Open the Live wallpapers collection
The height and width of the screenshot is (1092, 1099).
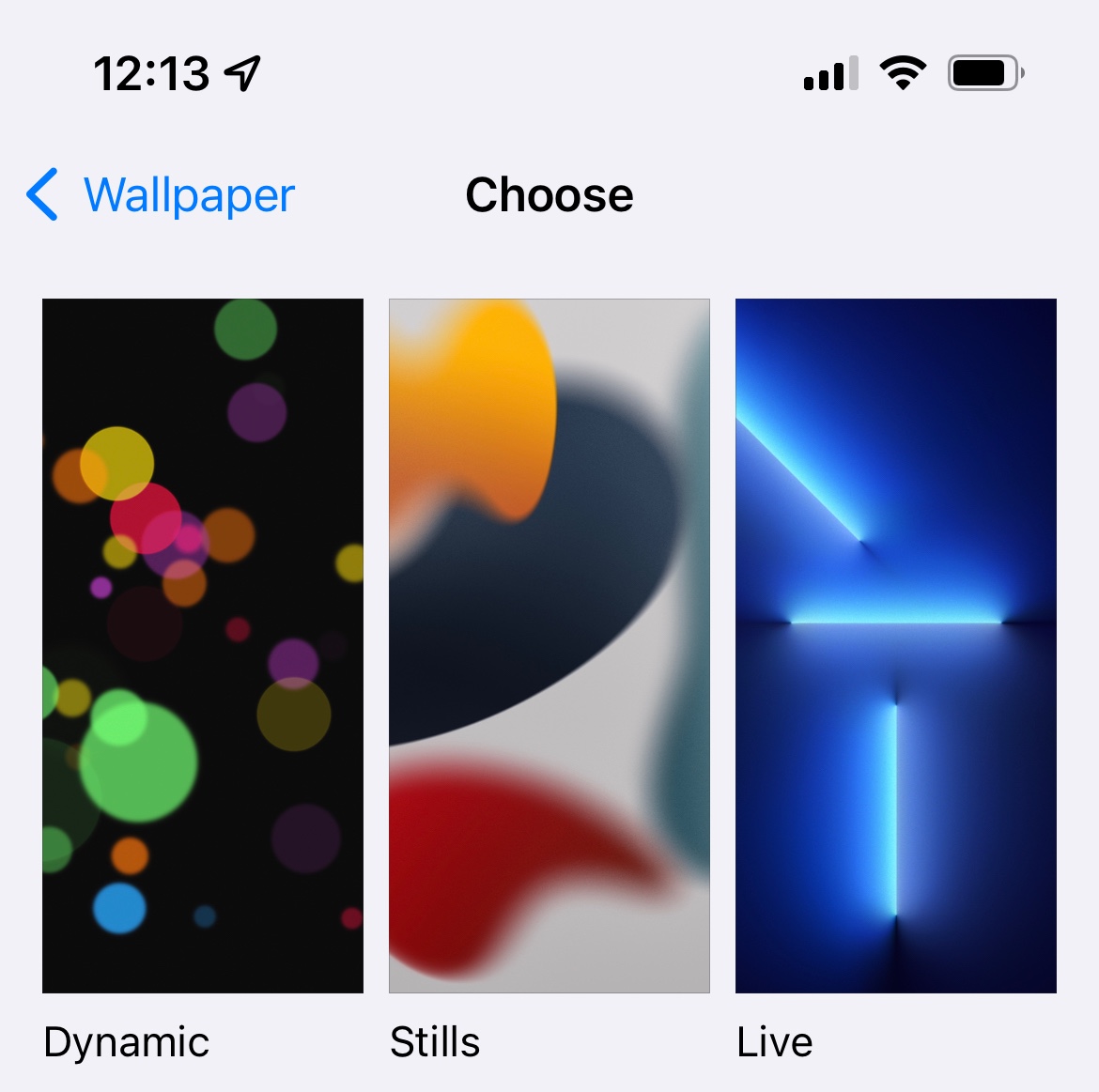[x=895, y=645]
